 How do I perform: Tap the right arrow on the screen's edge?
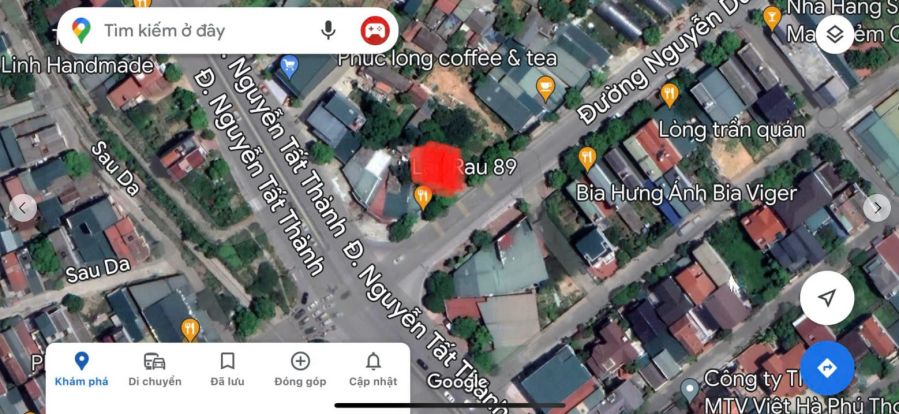click(877, 208)
